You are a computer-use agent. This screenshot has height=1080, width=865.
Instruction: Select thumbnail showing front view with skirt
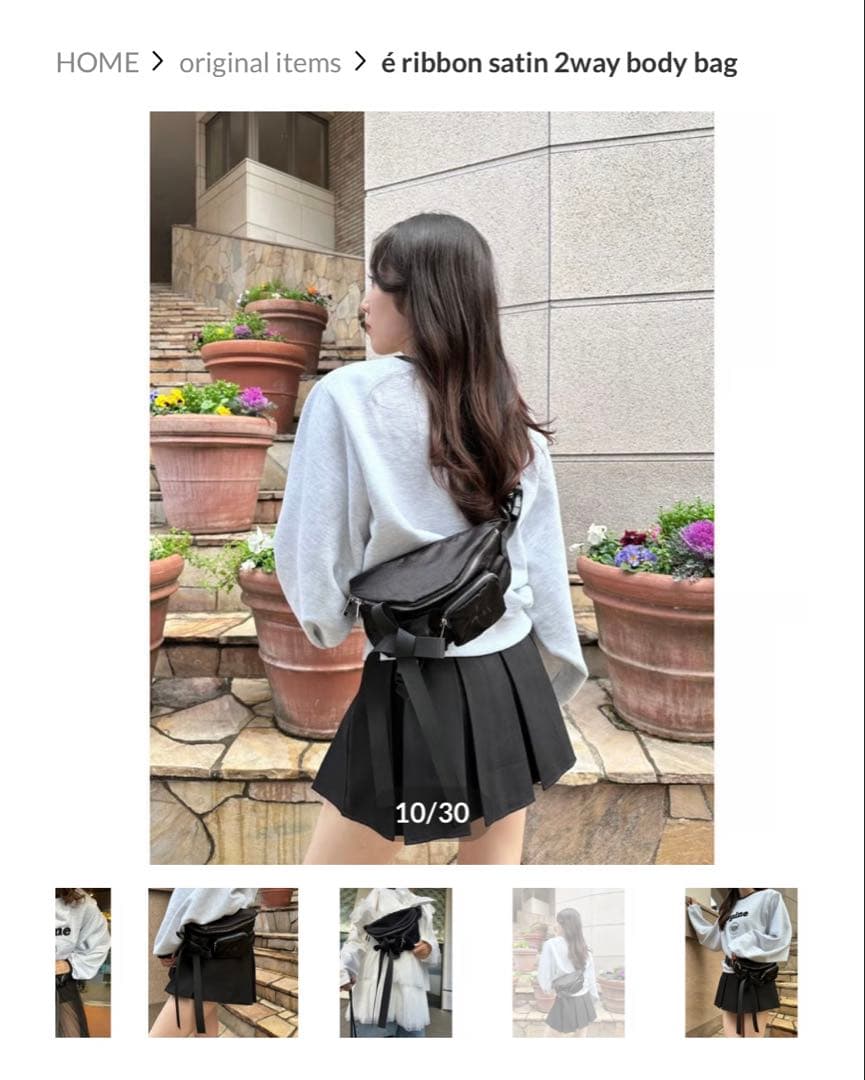click(x=741, y=962)
